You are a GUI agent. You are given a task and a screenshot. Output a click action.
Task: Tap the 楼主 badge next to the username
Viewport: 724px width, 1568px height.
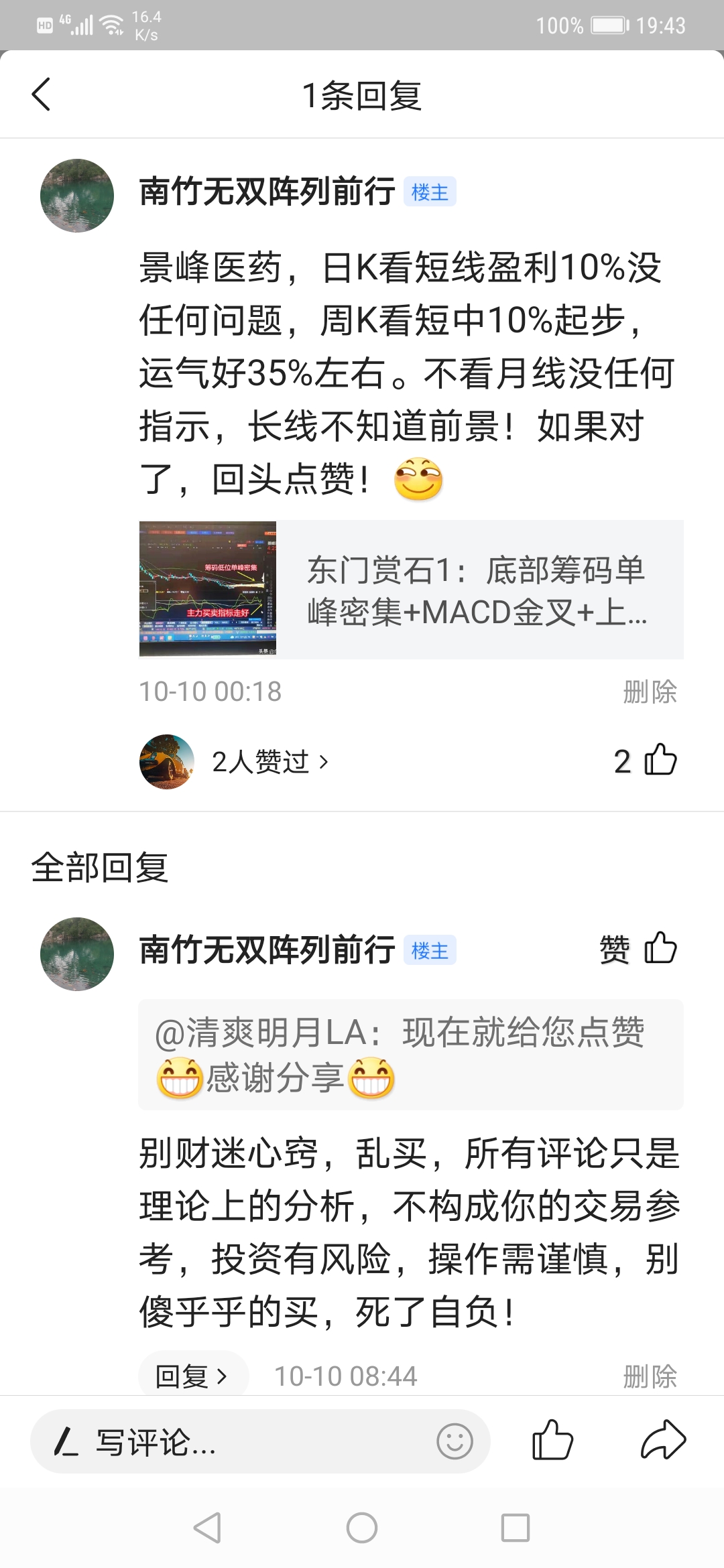click(x=430, y=192)
